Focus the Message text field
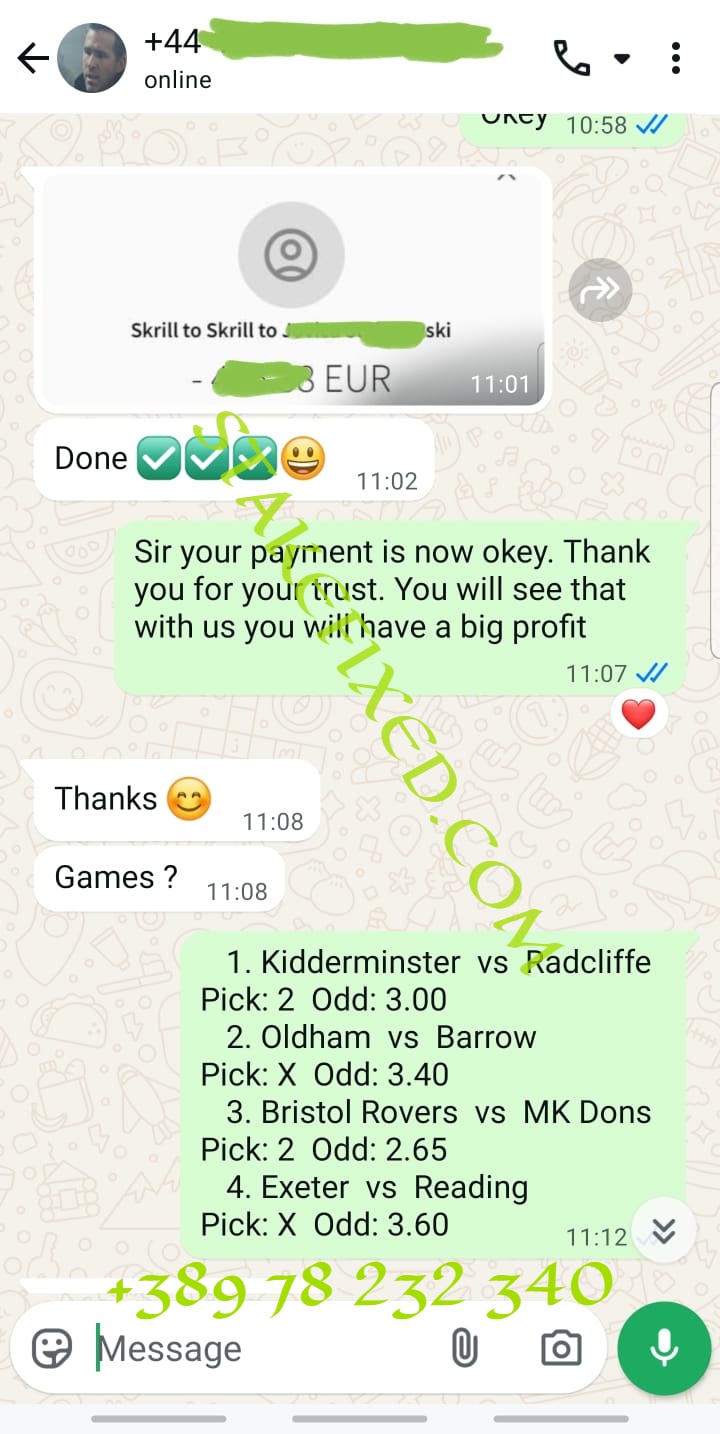This screenshot has width=720, height=1434. [x=260, y=1349]
